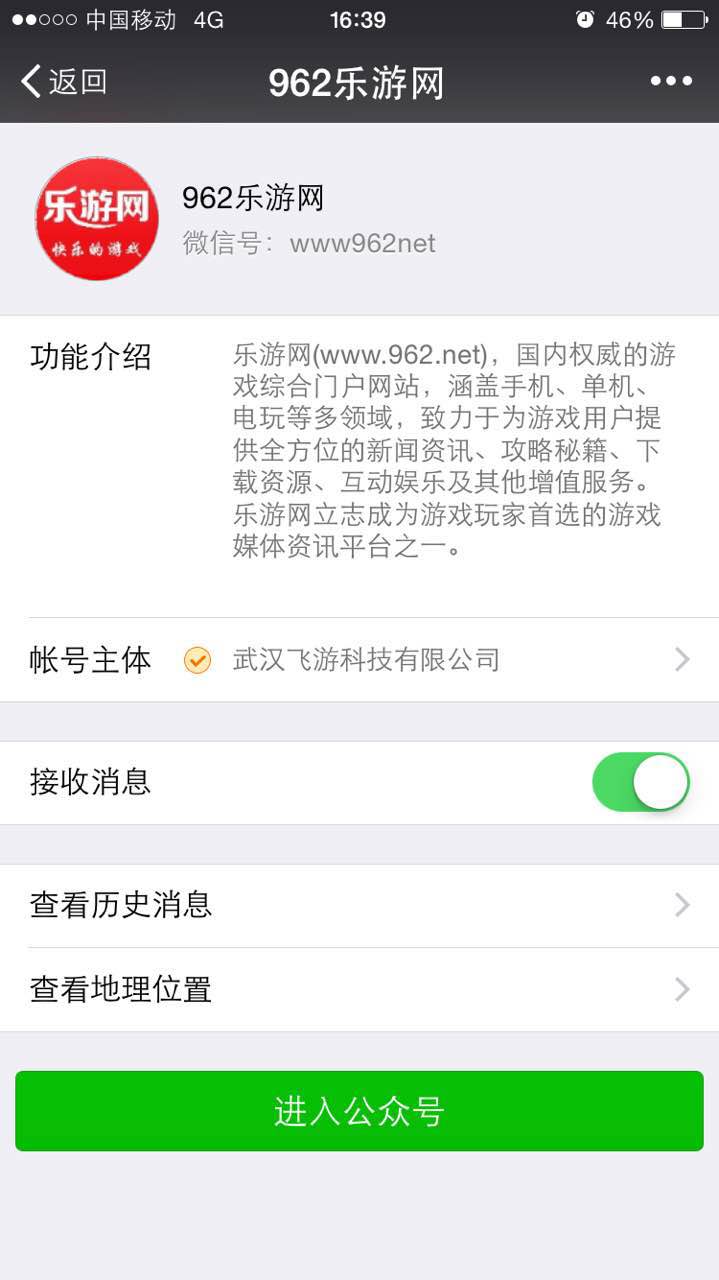Image resolution: width=719 pixels, height=1280 pixels.
Task: Turn off the 接收消息 switch
Action: click(641, 782)
